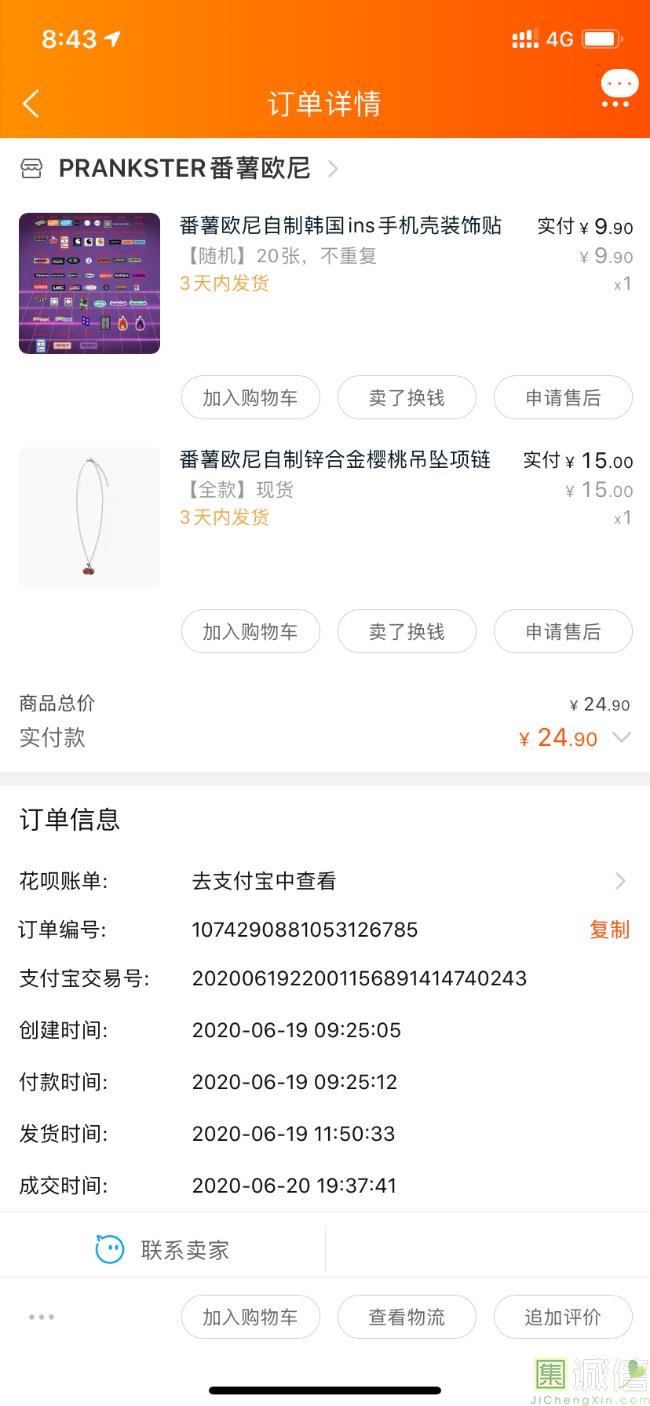Viewport: 650px width, 1406px height.
Task: Add a follow-up review with 追加评价
Action: pyautogui.click(x=563, y=1317)
